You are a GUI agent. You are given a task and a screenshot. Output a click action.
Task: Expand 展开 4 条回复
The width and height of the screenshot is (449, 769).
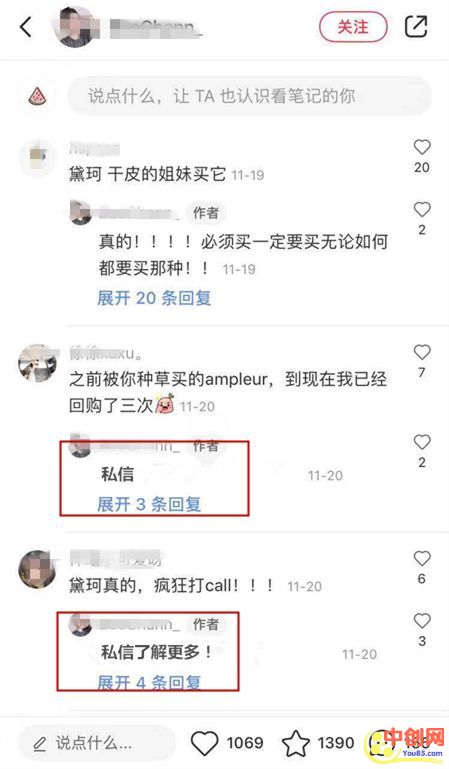pyautogui.click(x=149, y=682)
